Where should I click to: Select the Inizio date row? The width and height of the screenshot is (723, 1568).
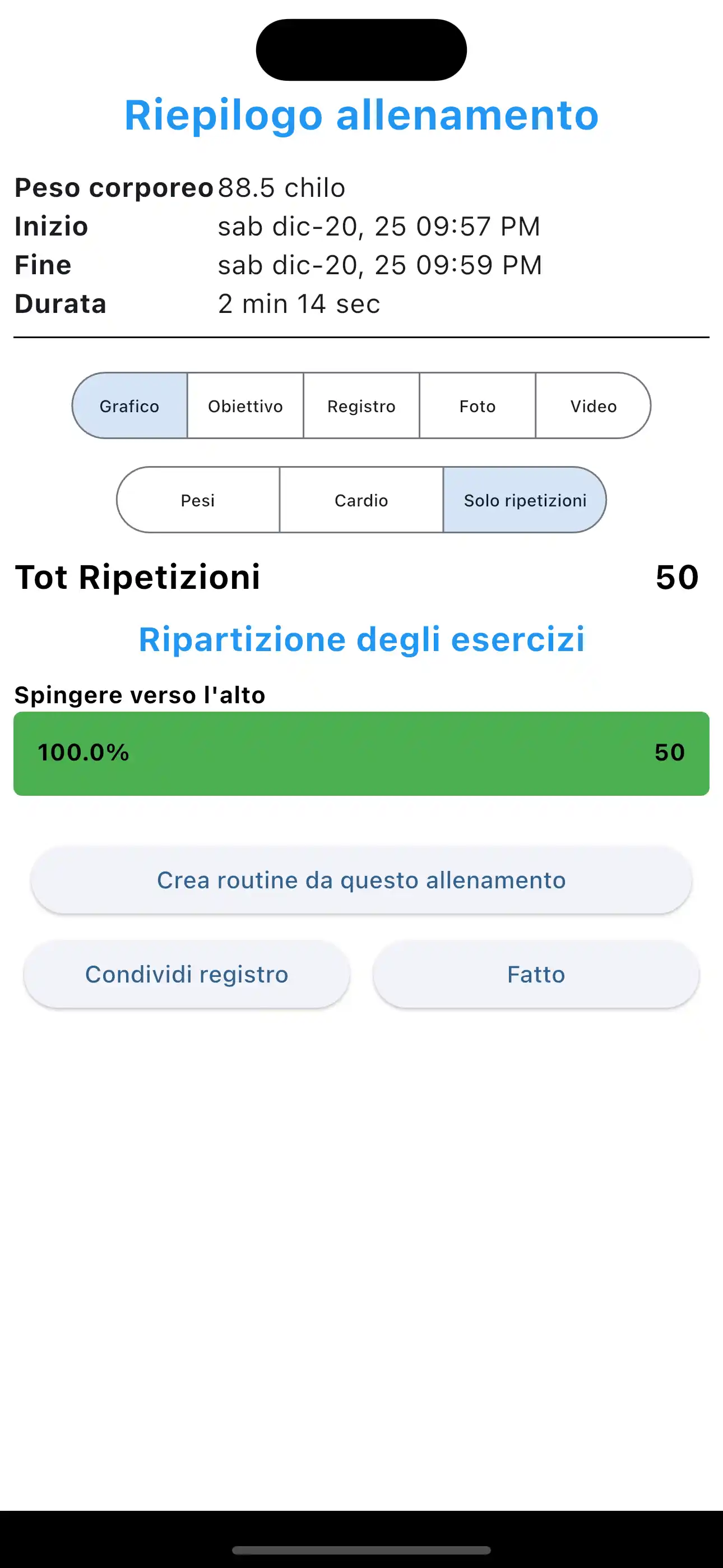pos(361,226)
